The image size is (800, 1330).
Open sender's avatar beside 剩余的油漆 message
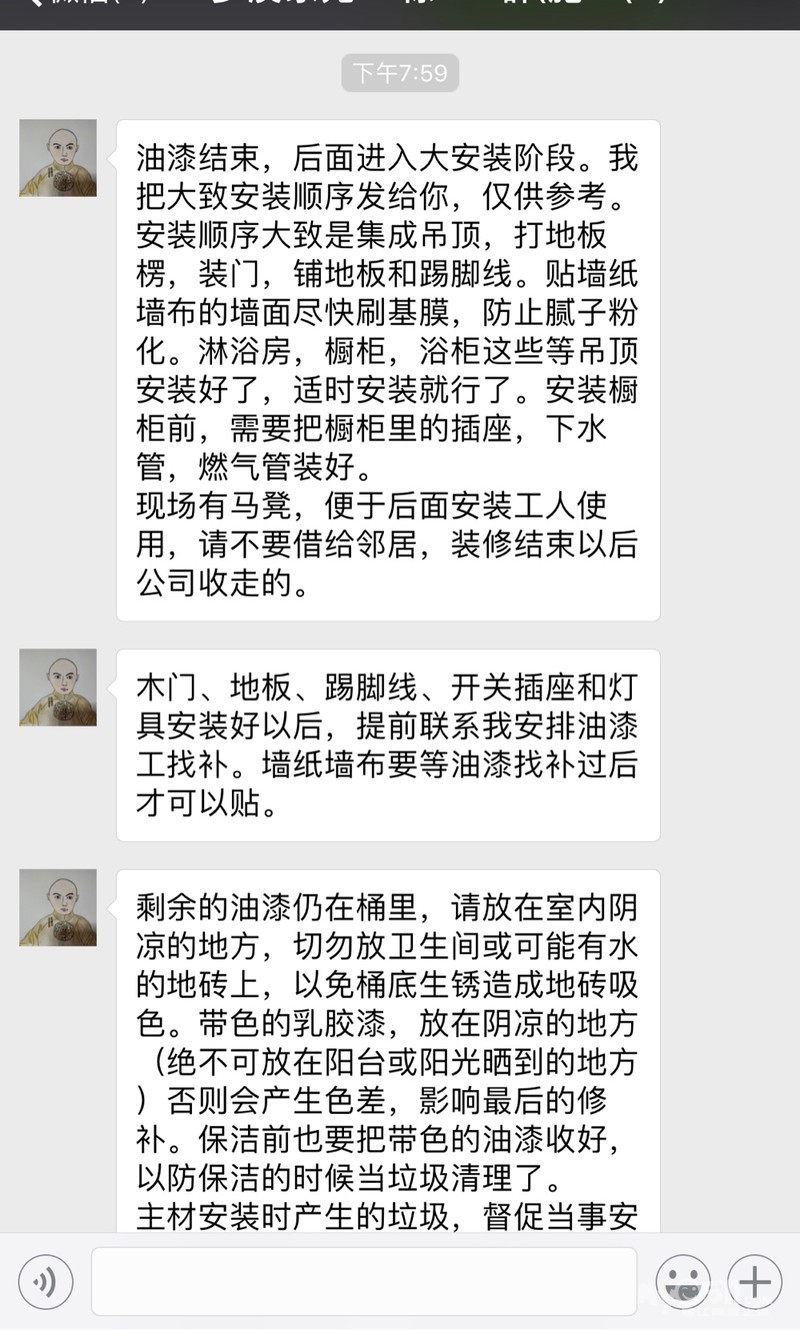58,907
